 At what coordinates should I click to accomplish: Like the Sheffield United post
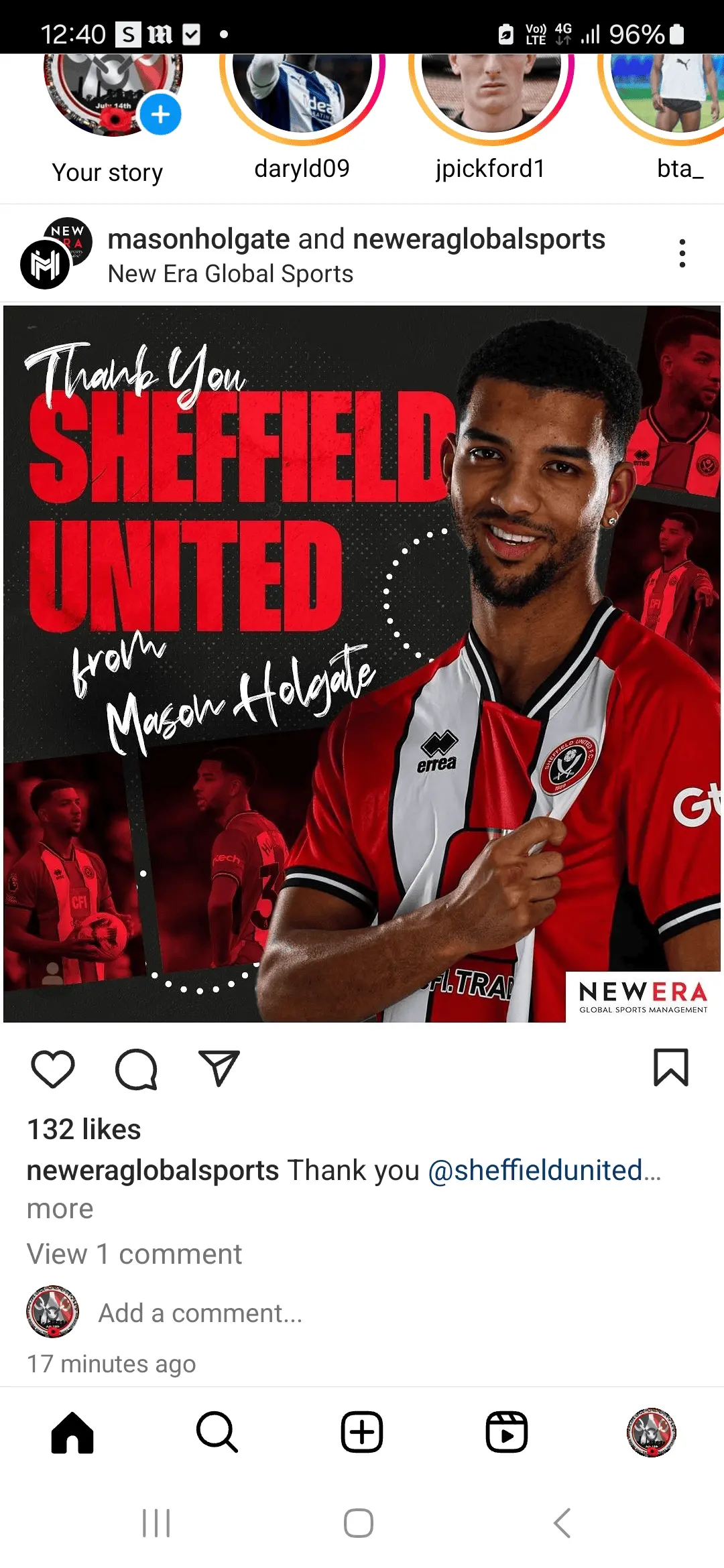[53, 1068]
